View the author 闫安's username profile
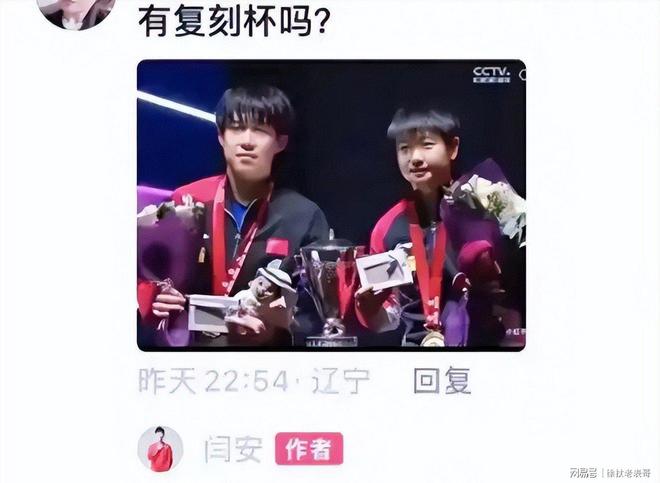 (234, 449)
